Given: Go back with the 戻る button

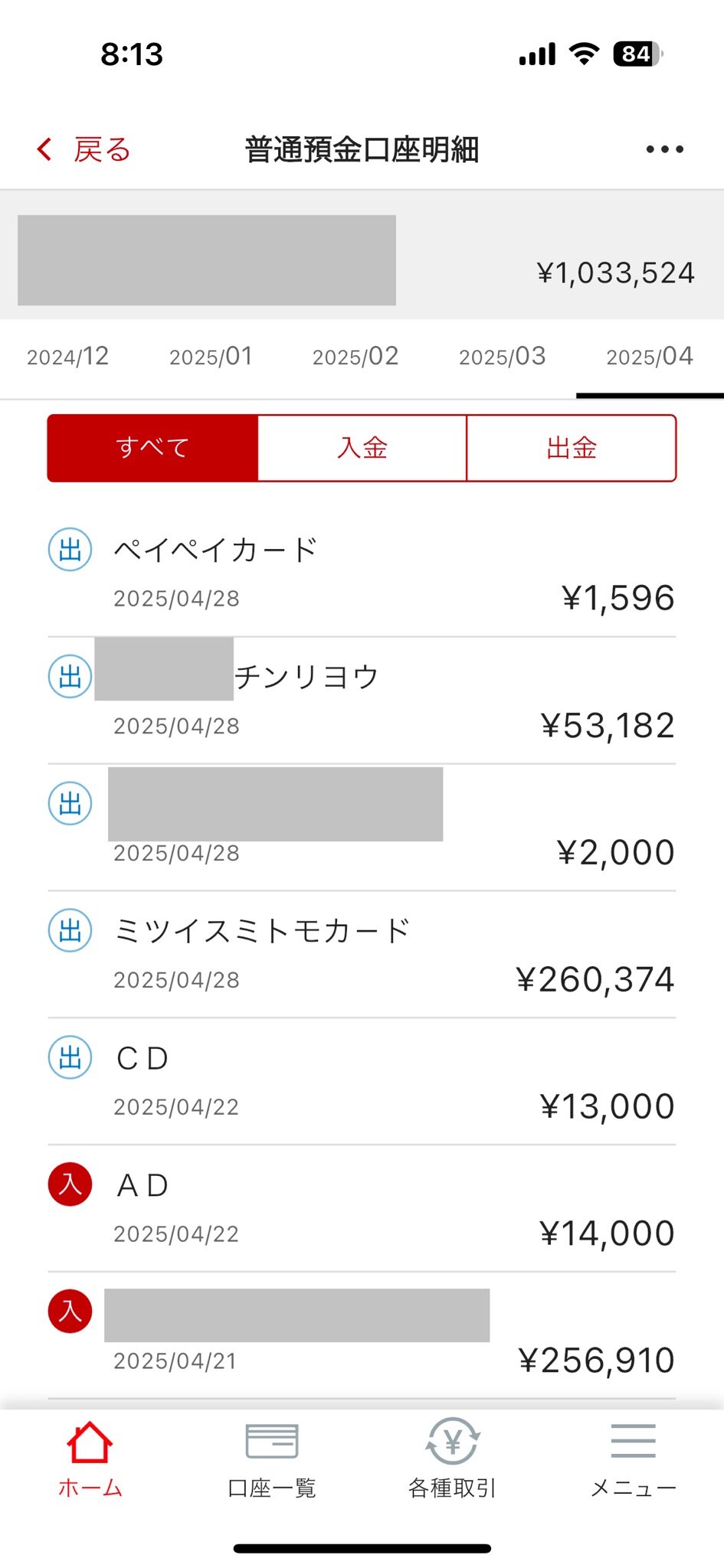Looking at the screenshot, I should point(84,149).
